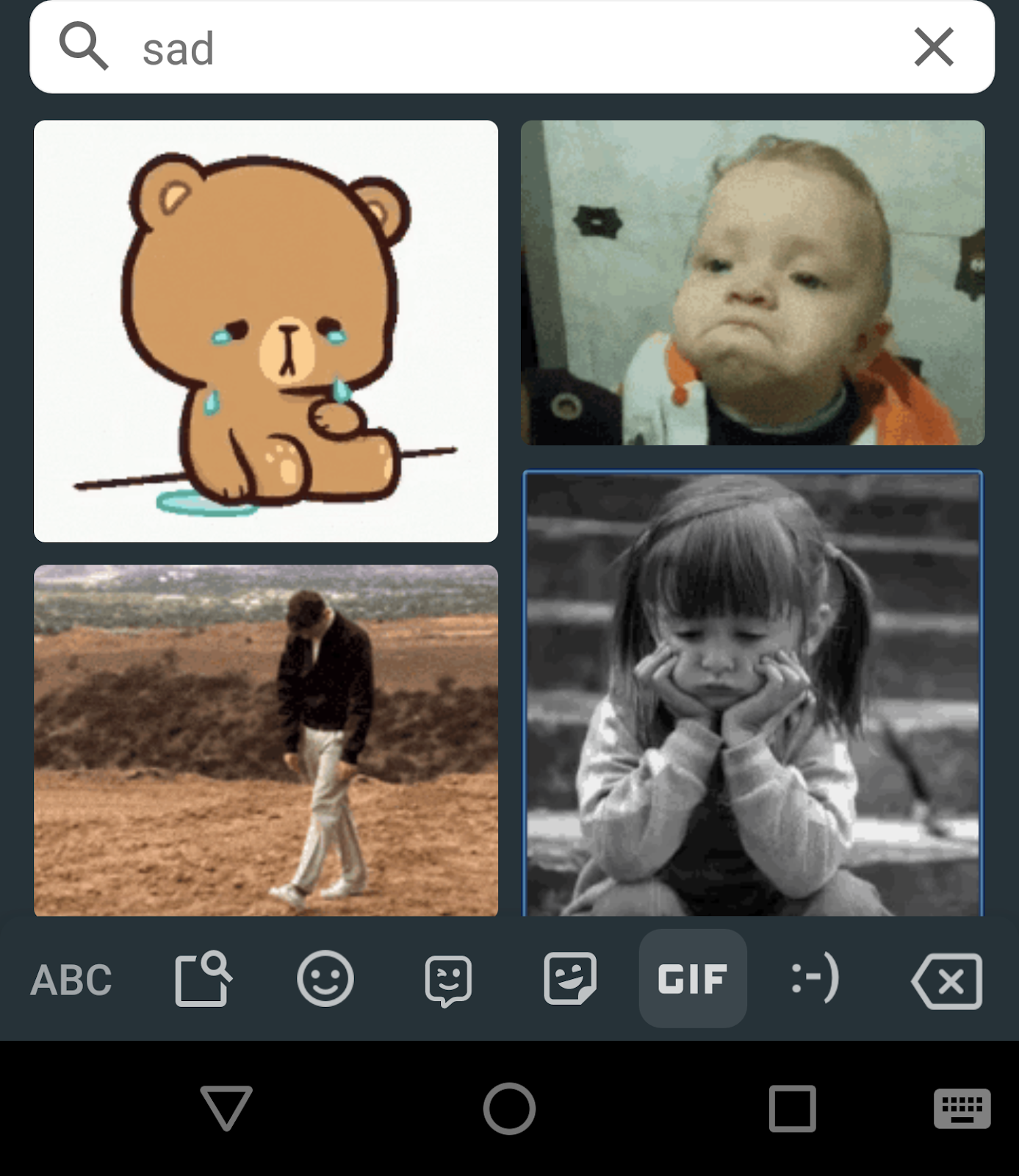Tap the keyboard switcher icon

point(962,1108)
